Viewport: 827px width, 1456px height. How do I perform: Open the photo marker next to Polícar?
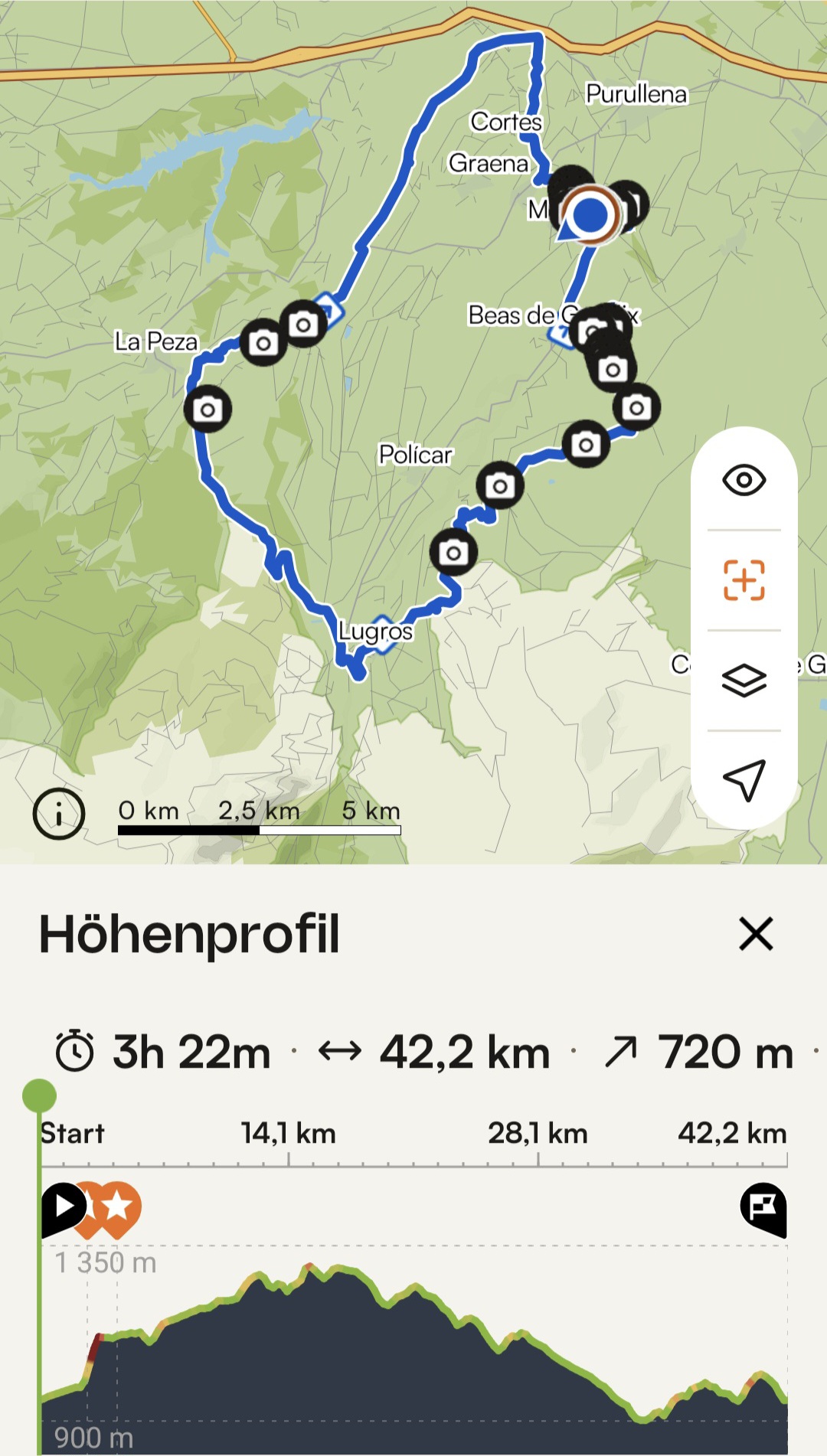[x=500, y=485]
